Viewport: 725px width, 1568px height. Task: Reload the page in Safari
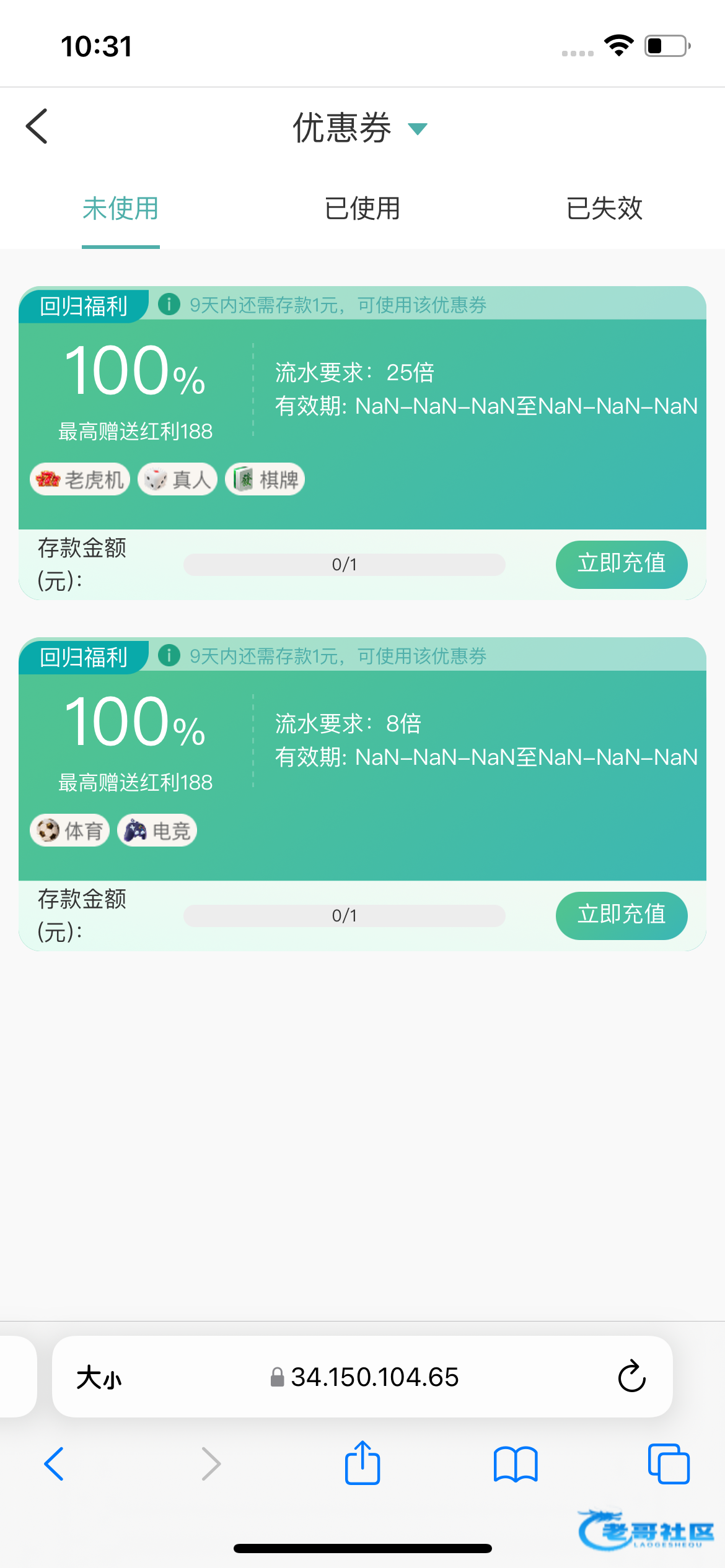[x=631, y=1377]
